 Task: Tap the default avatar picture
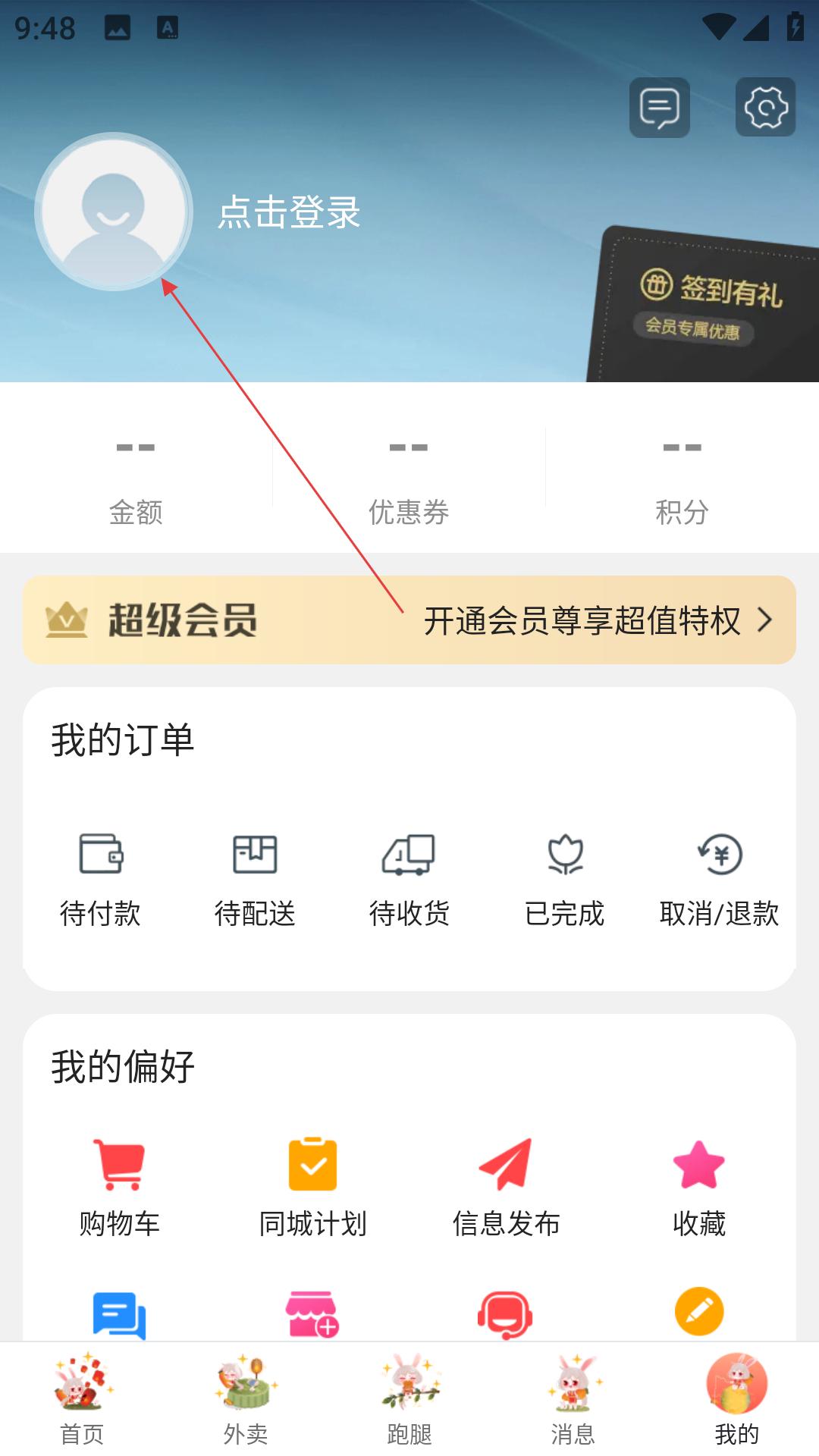point(114,212)
